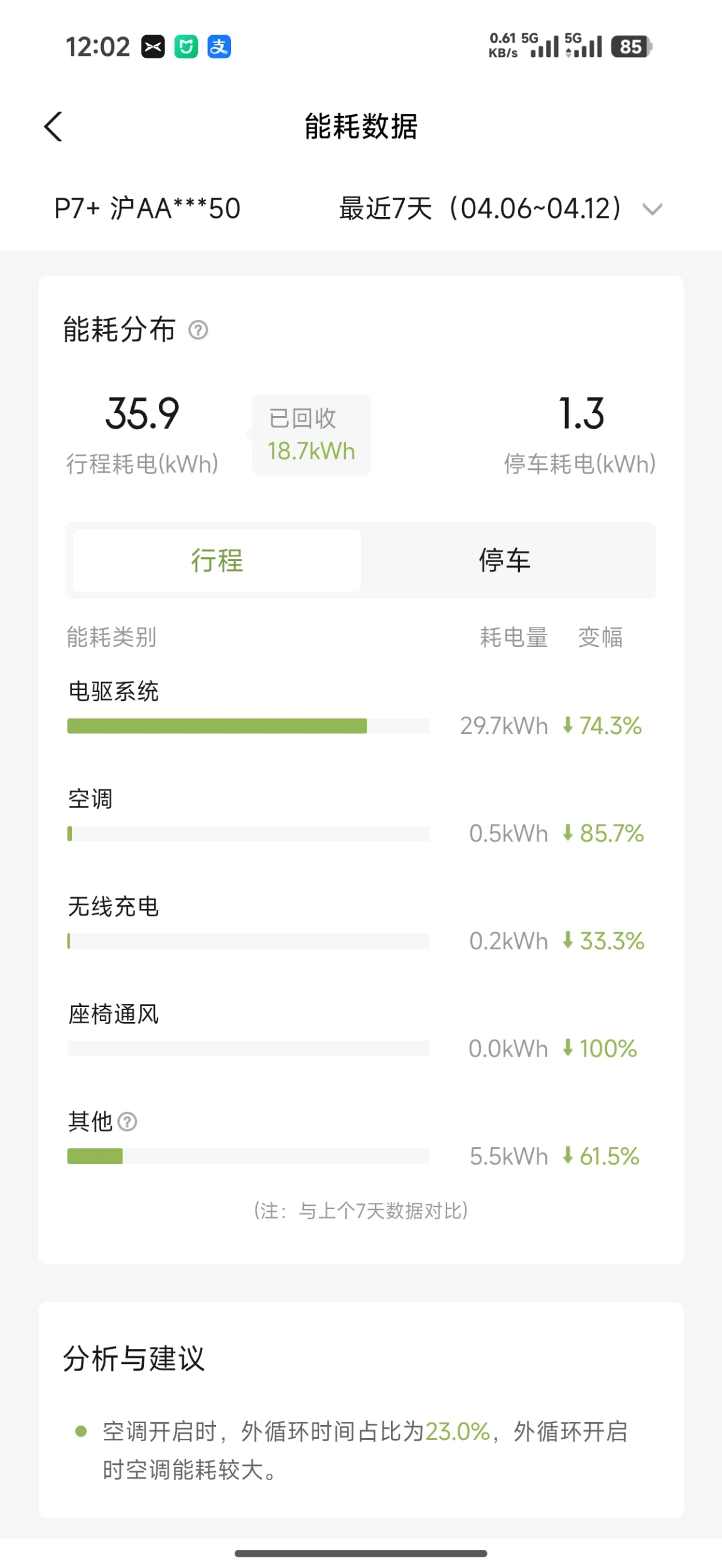Screen dimensions: 722x1568
Task: Go back from 能耗数据 page
Action: point(54,127)
